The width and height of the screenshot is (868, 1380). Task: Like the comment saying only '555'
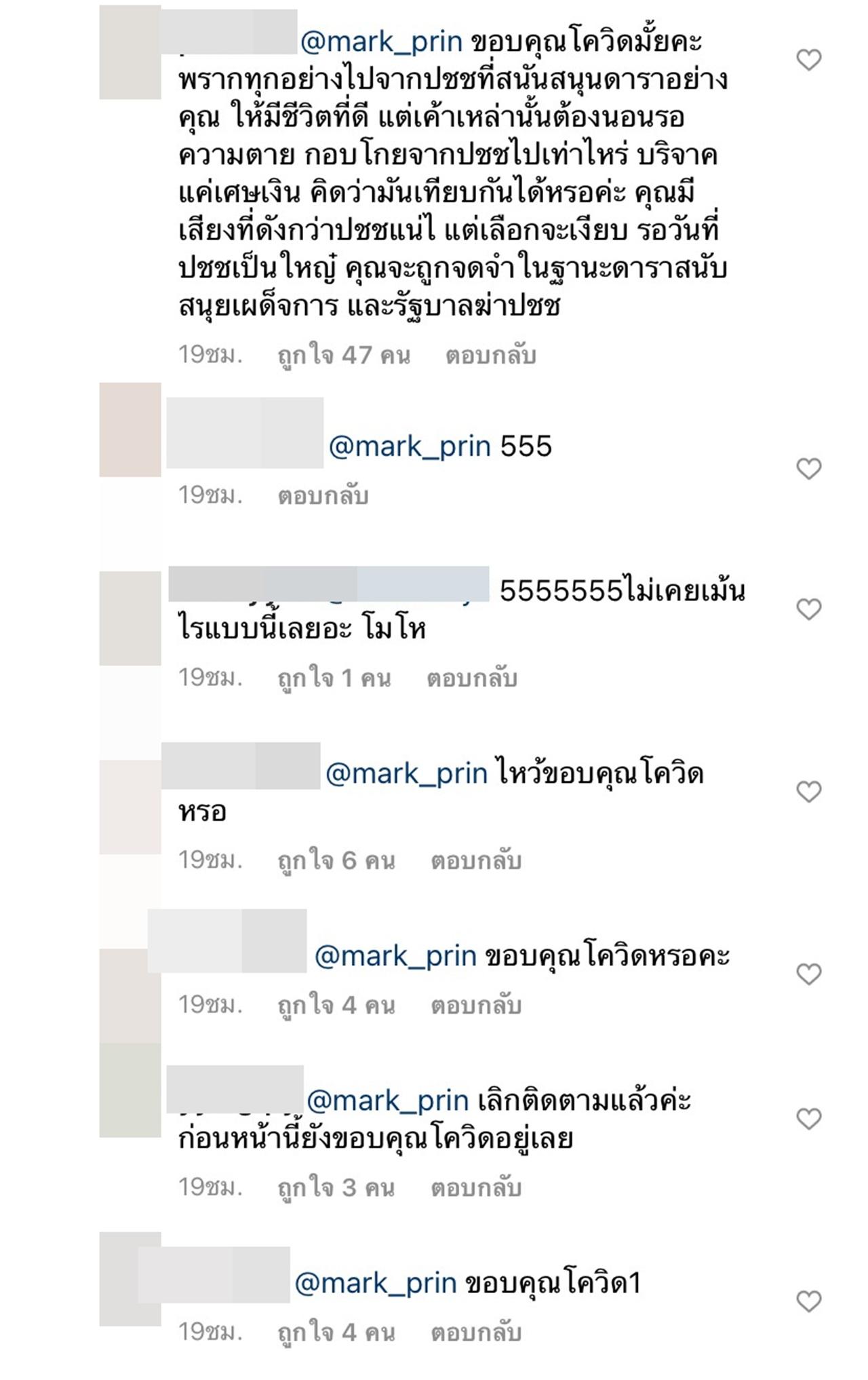pos(808,468)
